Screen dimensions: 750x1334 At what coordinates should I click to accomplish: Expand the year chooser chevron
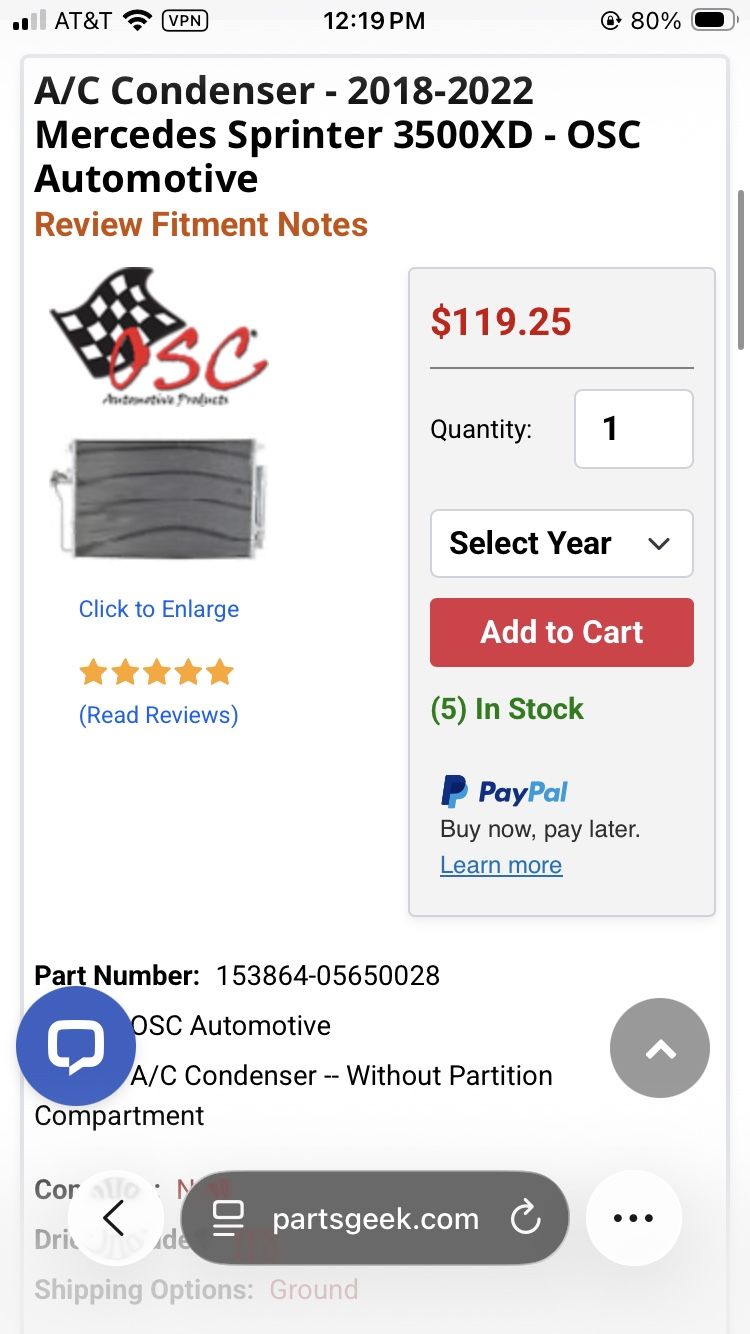point(658,543)
